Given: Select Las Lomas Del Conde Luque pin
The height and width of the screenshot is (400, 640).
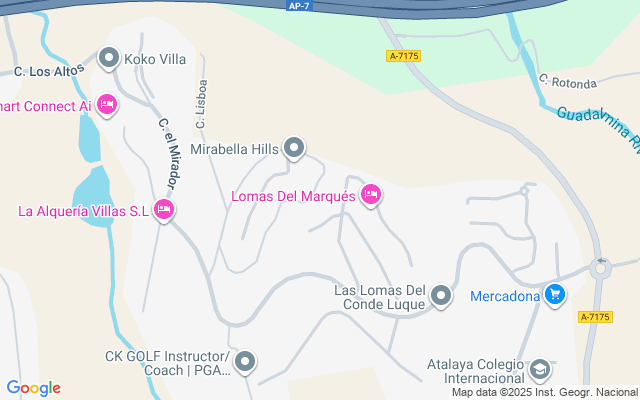Looking at the screenshot, I should 442,297.
